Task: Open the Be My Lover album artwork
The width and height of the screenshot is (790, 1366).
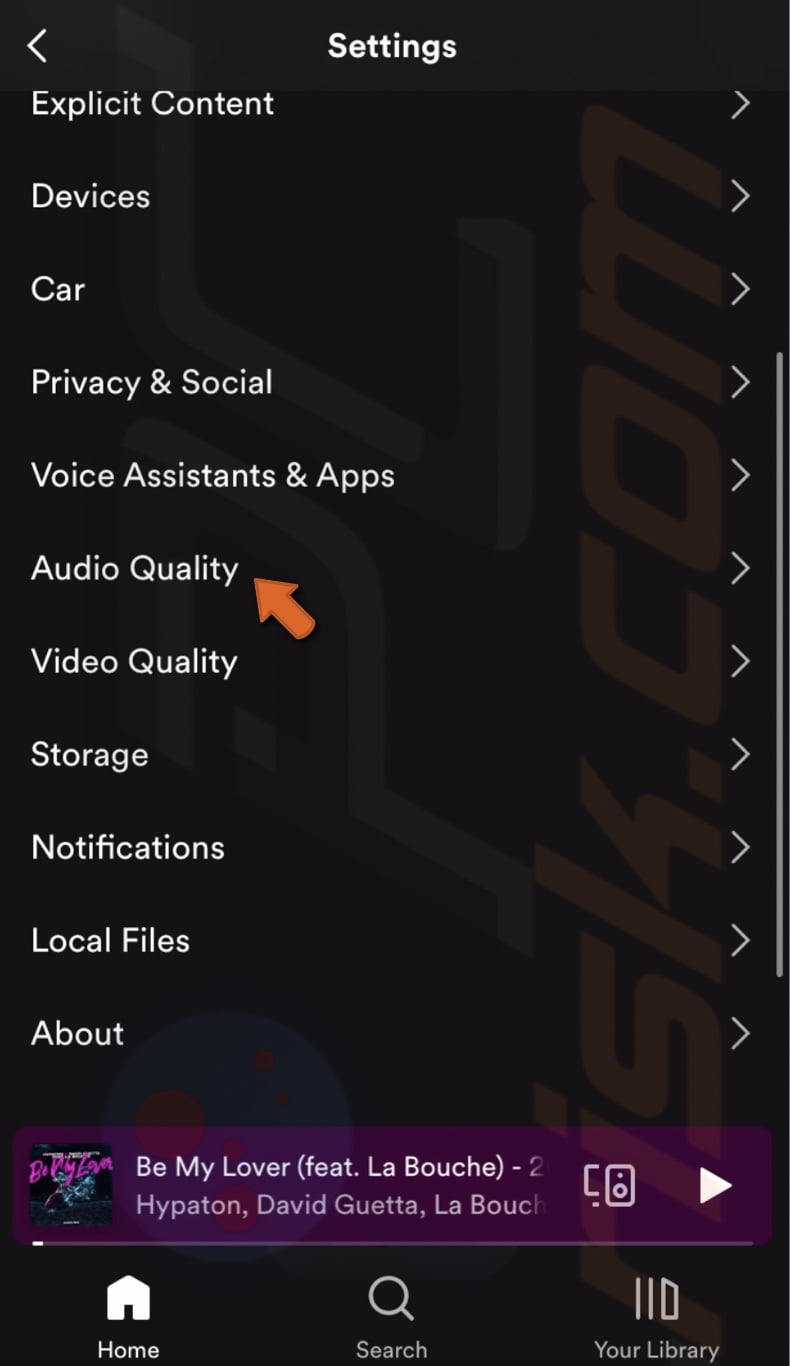Action: click(71, 1185)
